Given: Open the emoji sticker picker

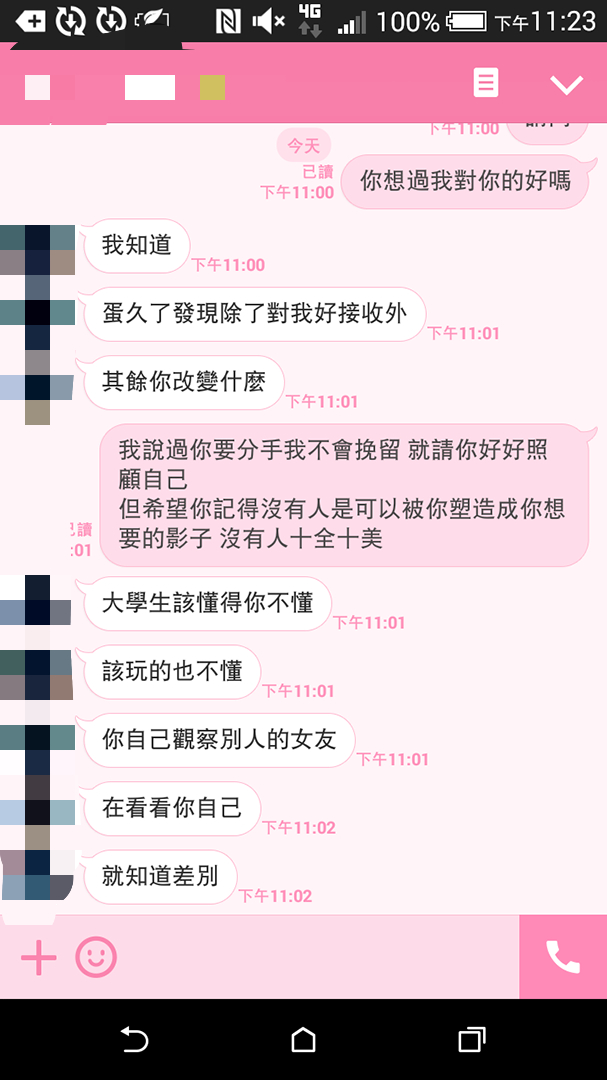Looking at the screenshot, I should pos(96,958).
